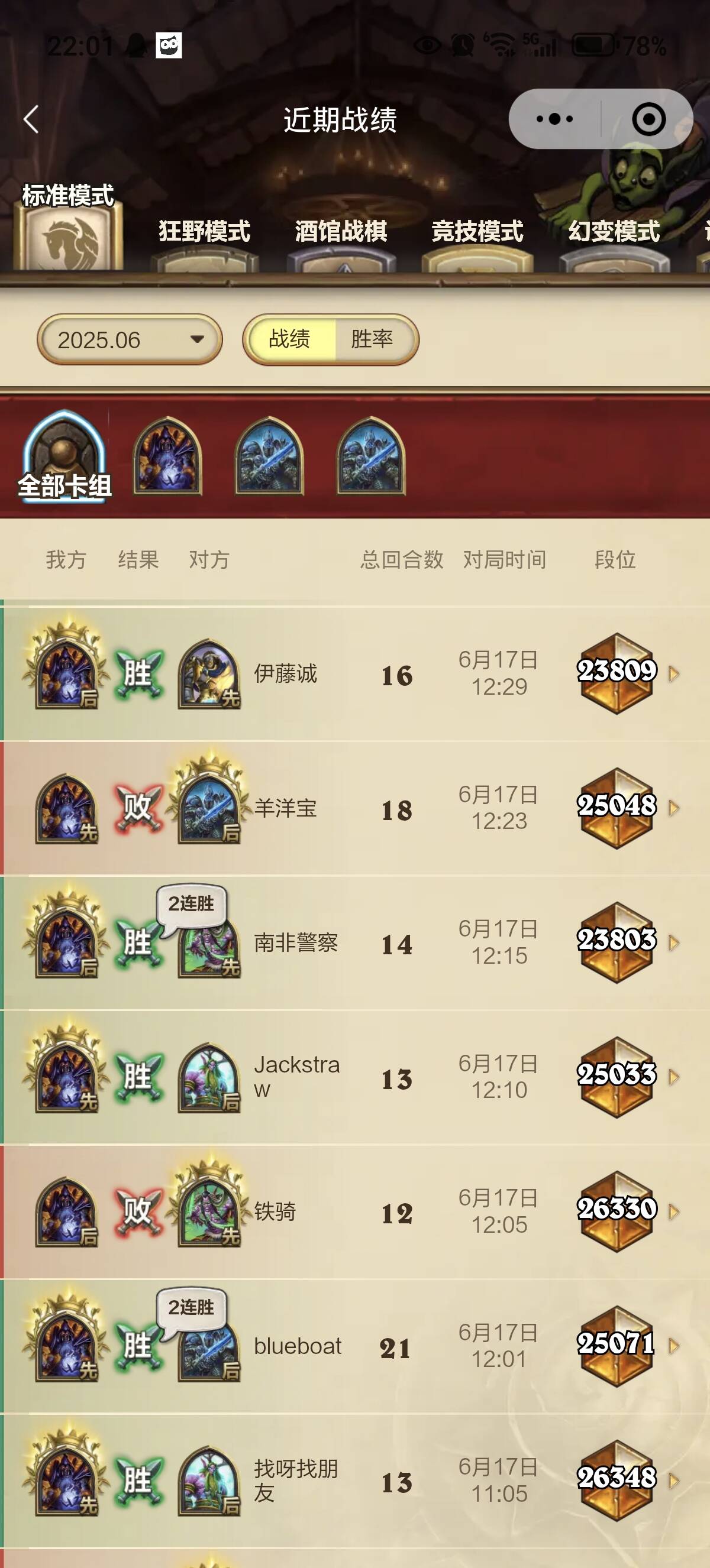Screen dimensions: 710x1568
Task: View match details against 南非警察
Action: [354, 943]
